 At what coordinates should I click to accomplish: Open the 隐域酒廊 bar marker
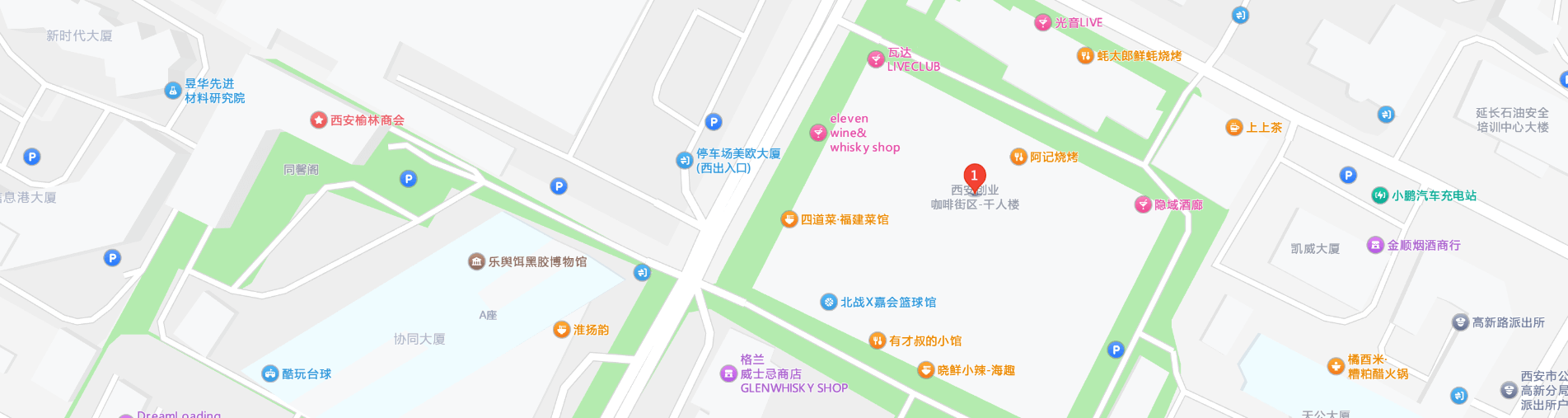coord(1142,204)
